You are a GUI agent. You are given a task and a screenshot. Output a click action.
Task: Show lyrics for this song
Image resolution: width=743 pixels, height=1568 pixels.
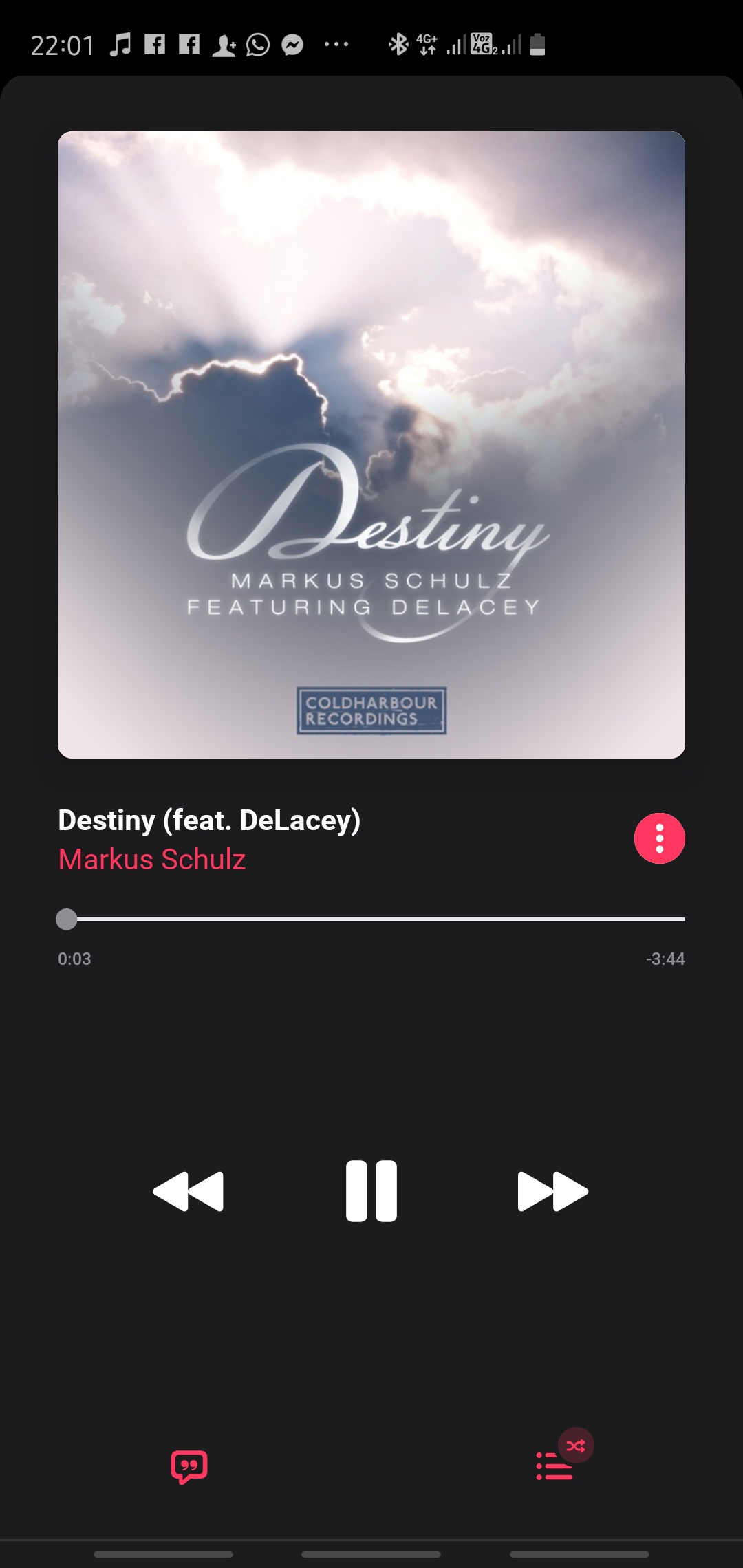(189, 1467)
